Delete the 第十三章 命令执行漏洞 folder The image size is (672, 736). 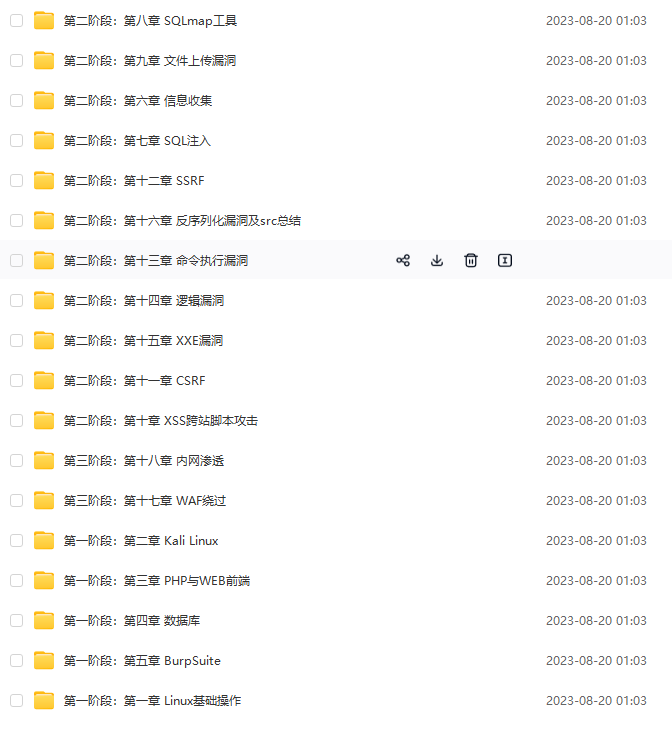(471, 260)
